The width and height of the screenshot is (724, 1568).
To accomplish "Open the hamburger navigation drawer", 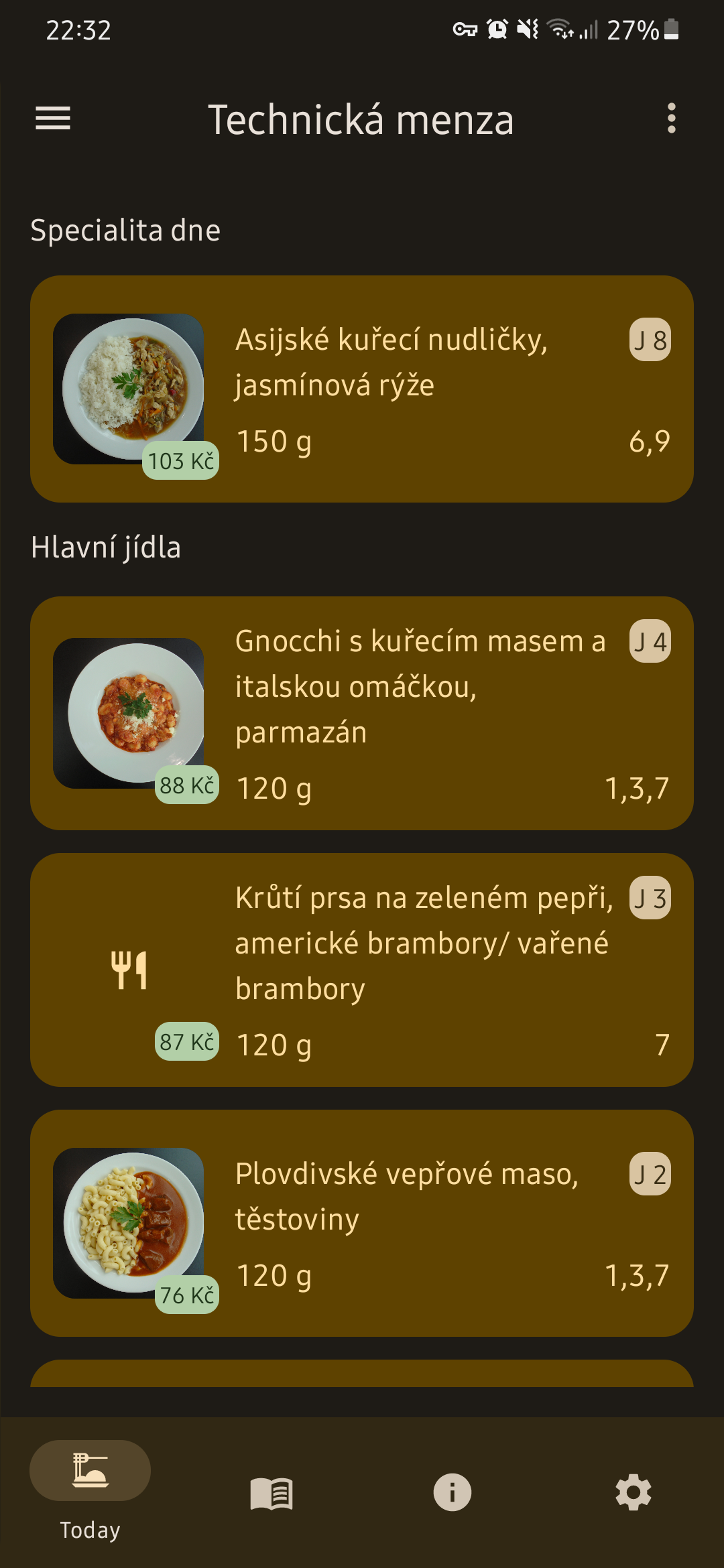I will (53, 119).
